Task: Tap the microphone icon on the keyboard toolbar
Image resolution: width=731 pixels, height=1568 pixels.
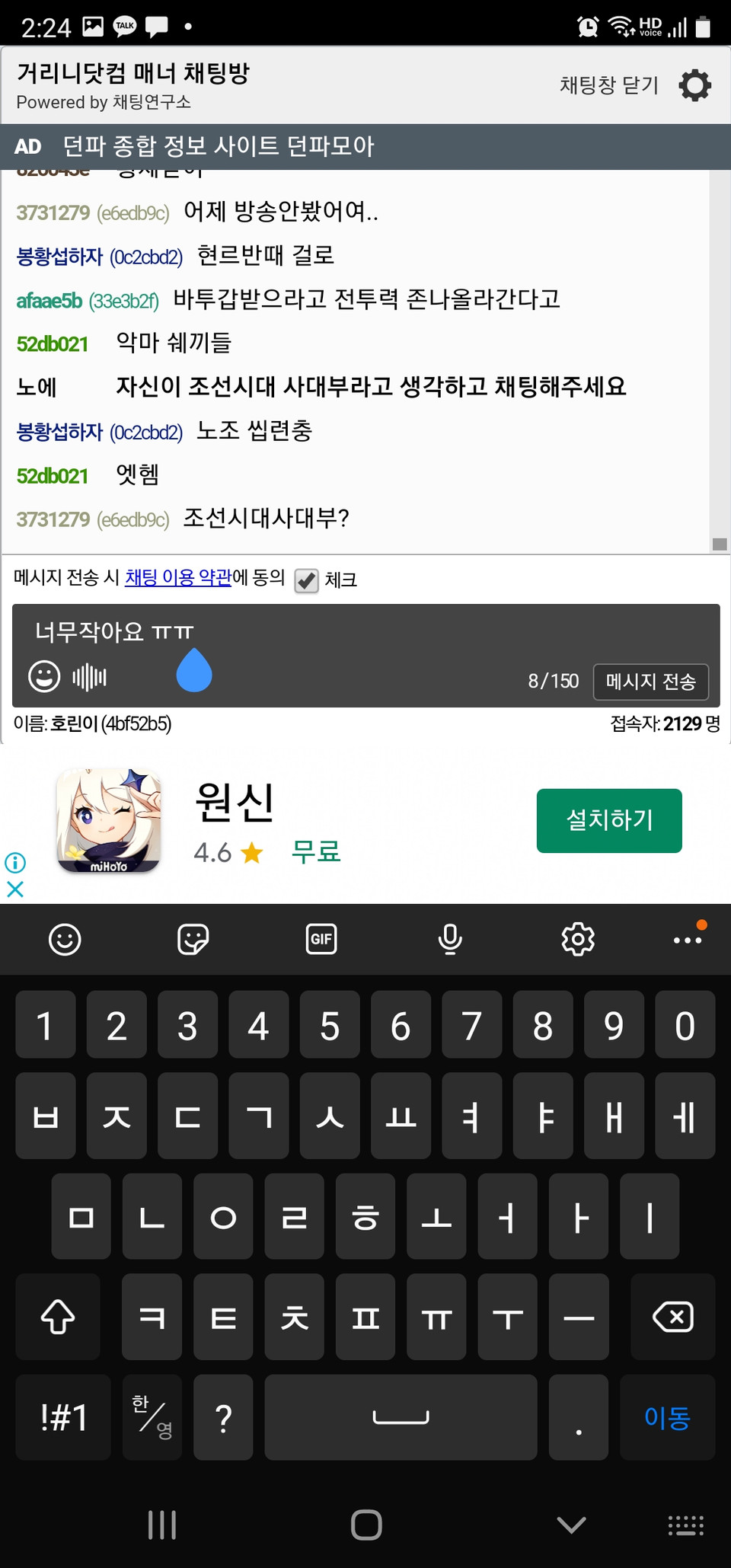Action: click(449, 939)
